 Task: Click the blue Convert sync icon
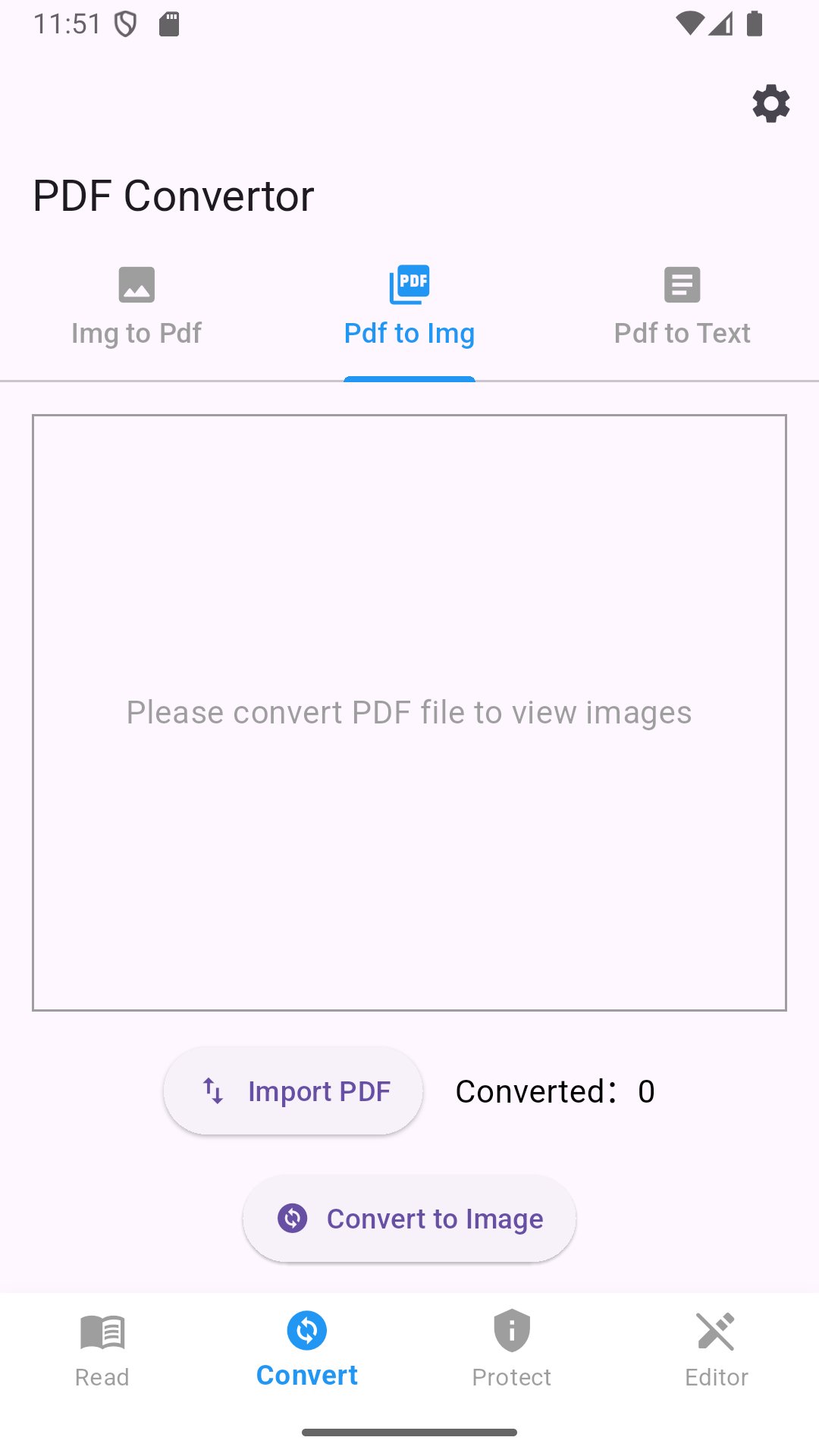(306, 1327)
